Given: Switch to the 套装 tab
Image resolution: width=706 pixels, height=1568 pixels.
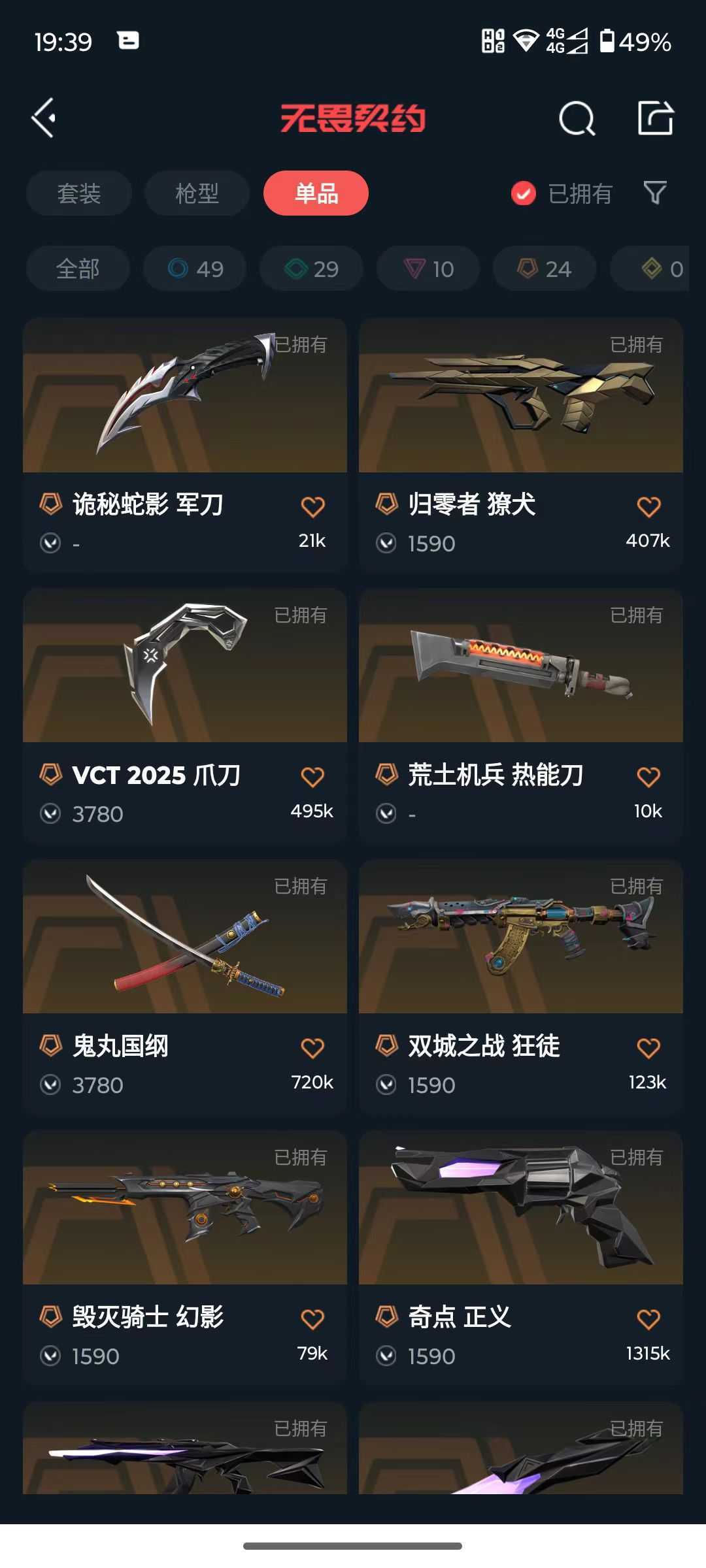Looking at the screenshot, I should (78, 193).
